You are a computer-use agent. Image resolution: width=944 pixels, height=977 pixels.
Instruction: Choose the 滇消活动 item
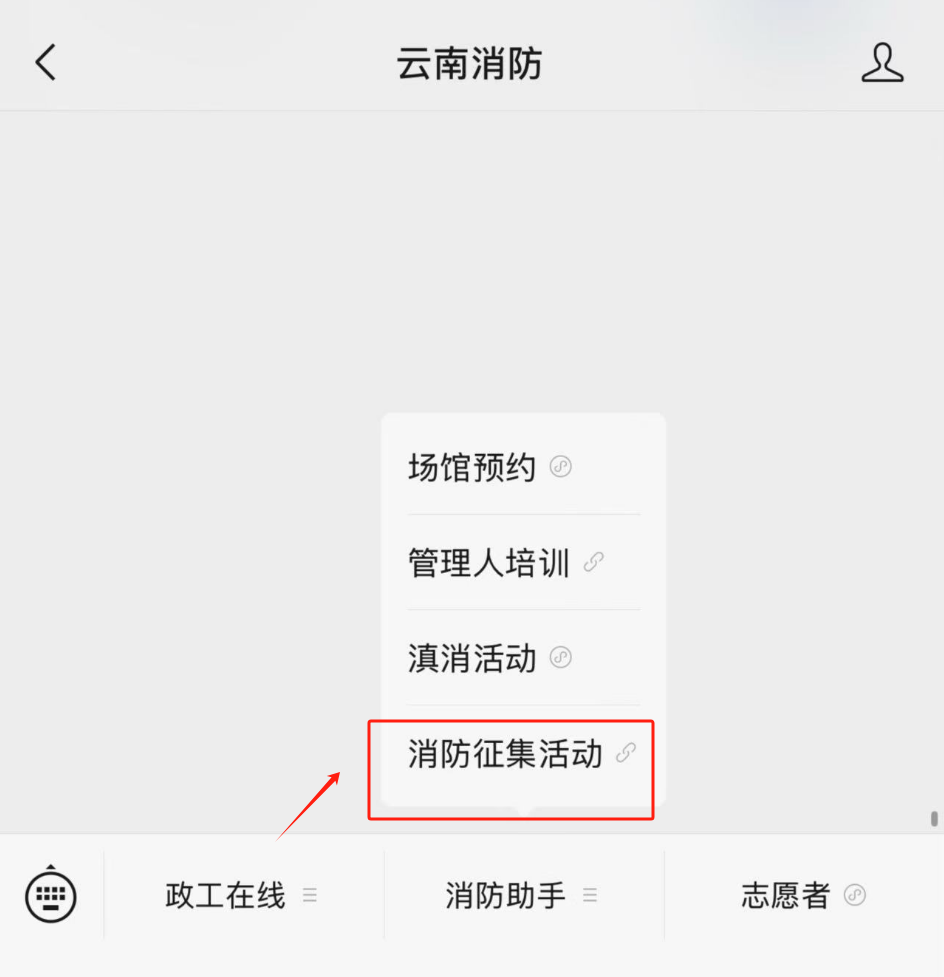[x=489, y=658]
